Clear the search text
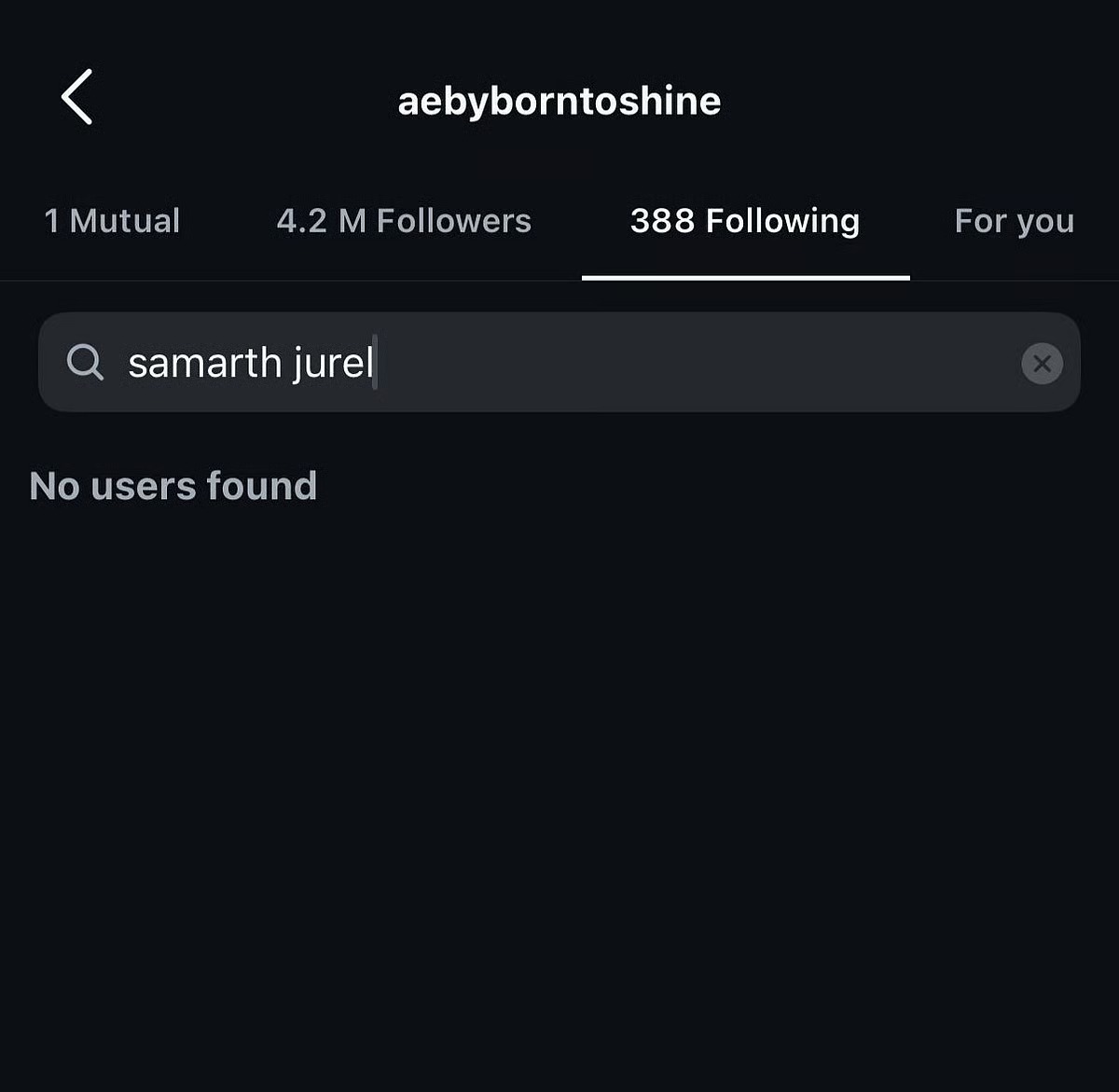Screen dimensions: 1119x1092 click(x=1042, y=363)
